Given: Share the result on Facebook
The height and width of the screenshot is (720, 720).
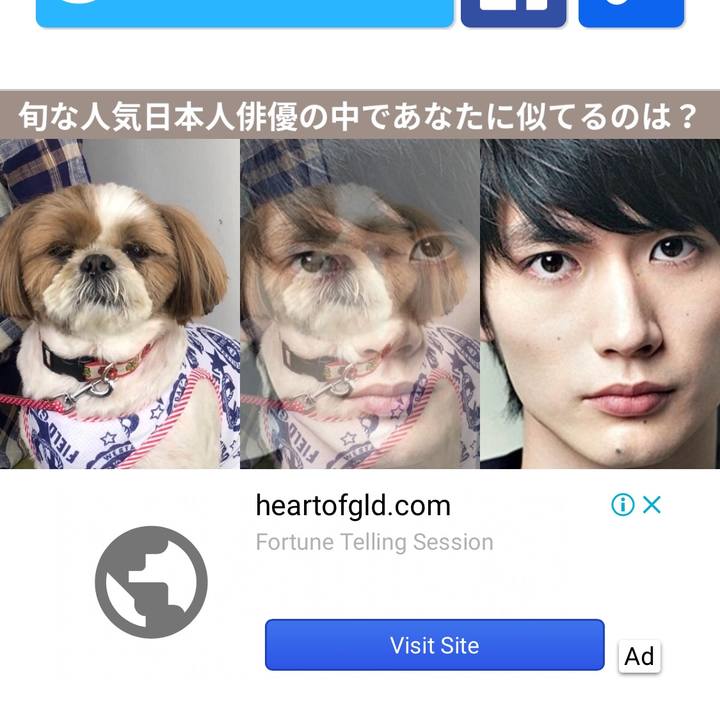Looking at the screenshot, I should pyautogui.click(x=513, y=10).
